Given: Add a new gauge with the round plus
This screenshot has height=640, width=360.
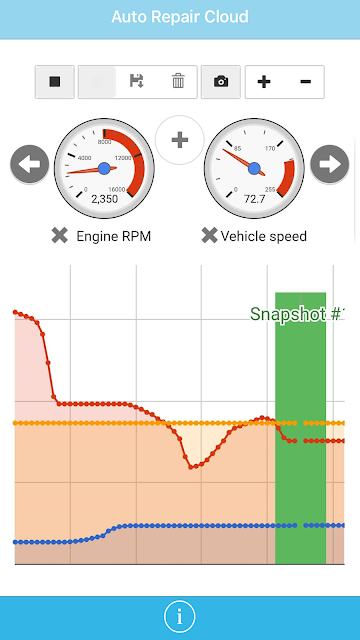Looking at the screenshot, I should tap(180, 140).
